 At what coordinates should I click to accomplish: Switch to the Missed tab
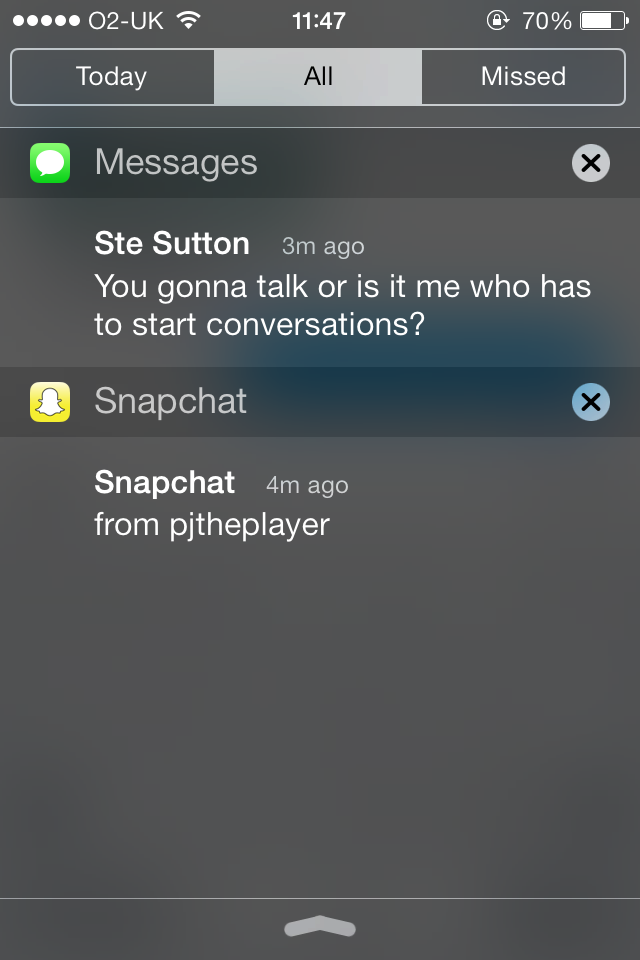pos(523,77)
